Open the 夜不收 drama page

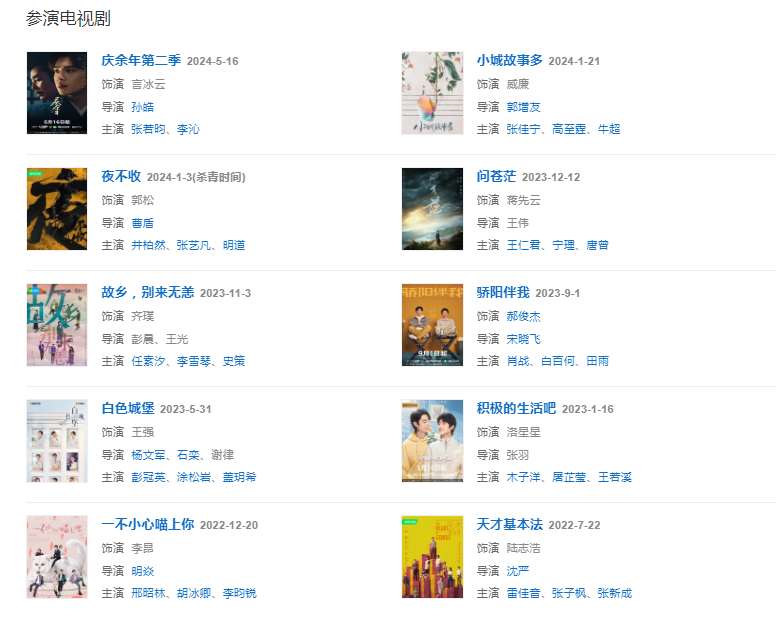coord(121,177)
